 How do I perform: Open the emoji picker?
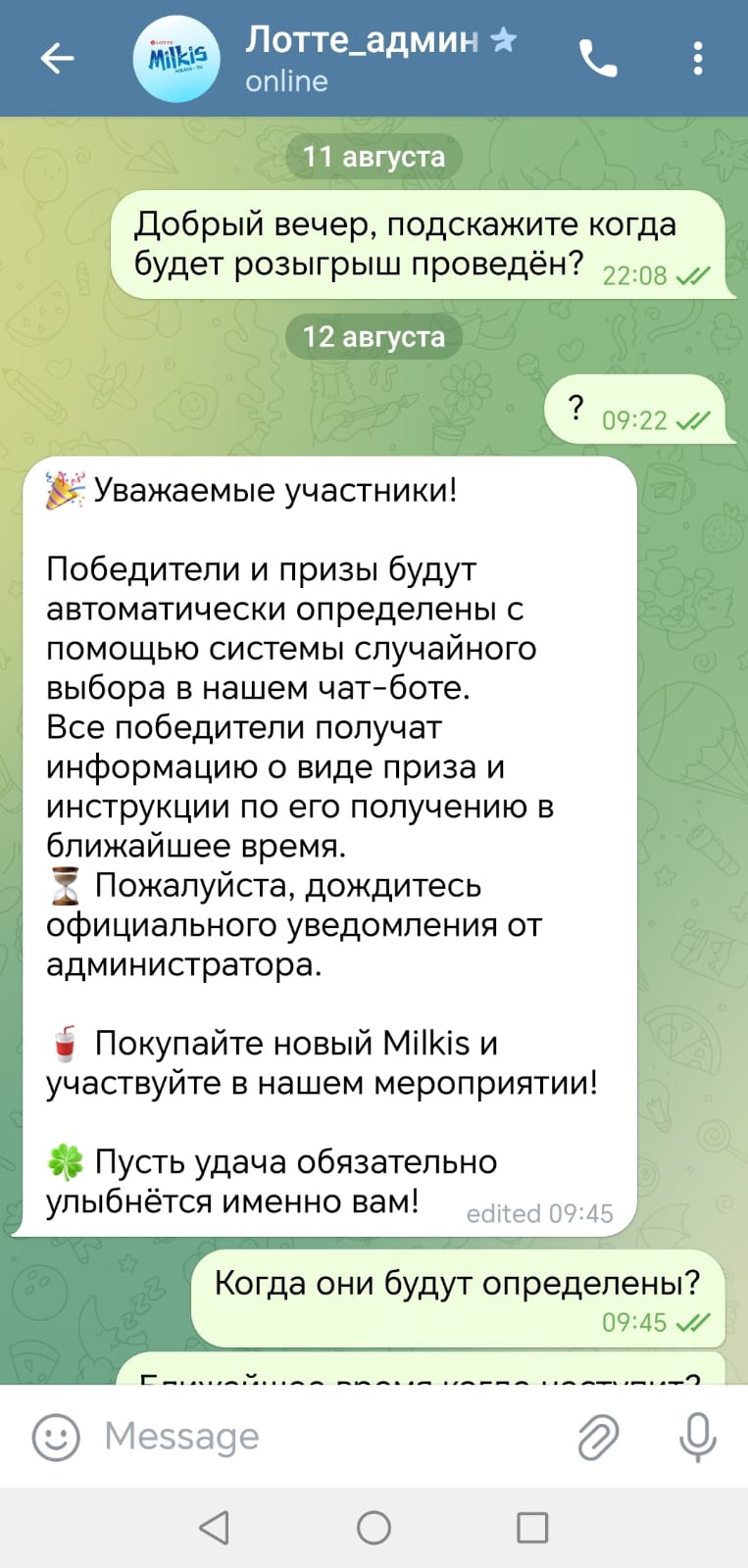(x=56, y=1437)
